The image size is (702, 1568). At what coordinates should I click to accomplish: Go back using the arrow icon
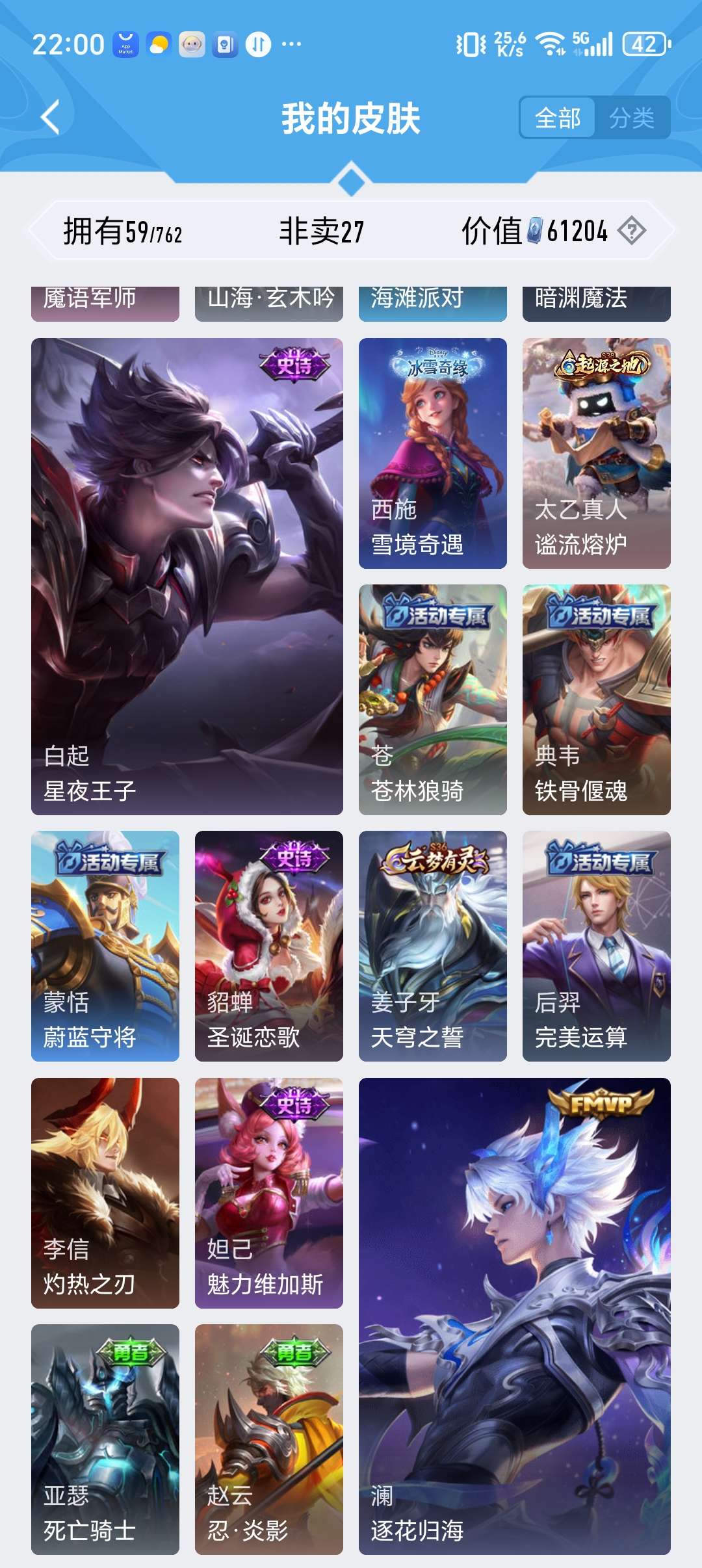pos(51,118)
